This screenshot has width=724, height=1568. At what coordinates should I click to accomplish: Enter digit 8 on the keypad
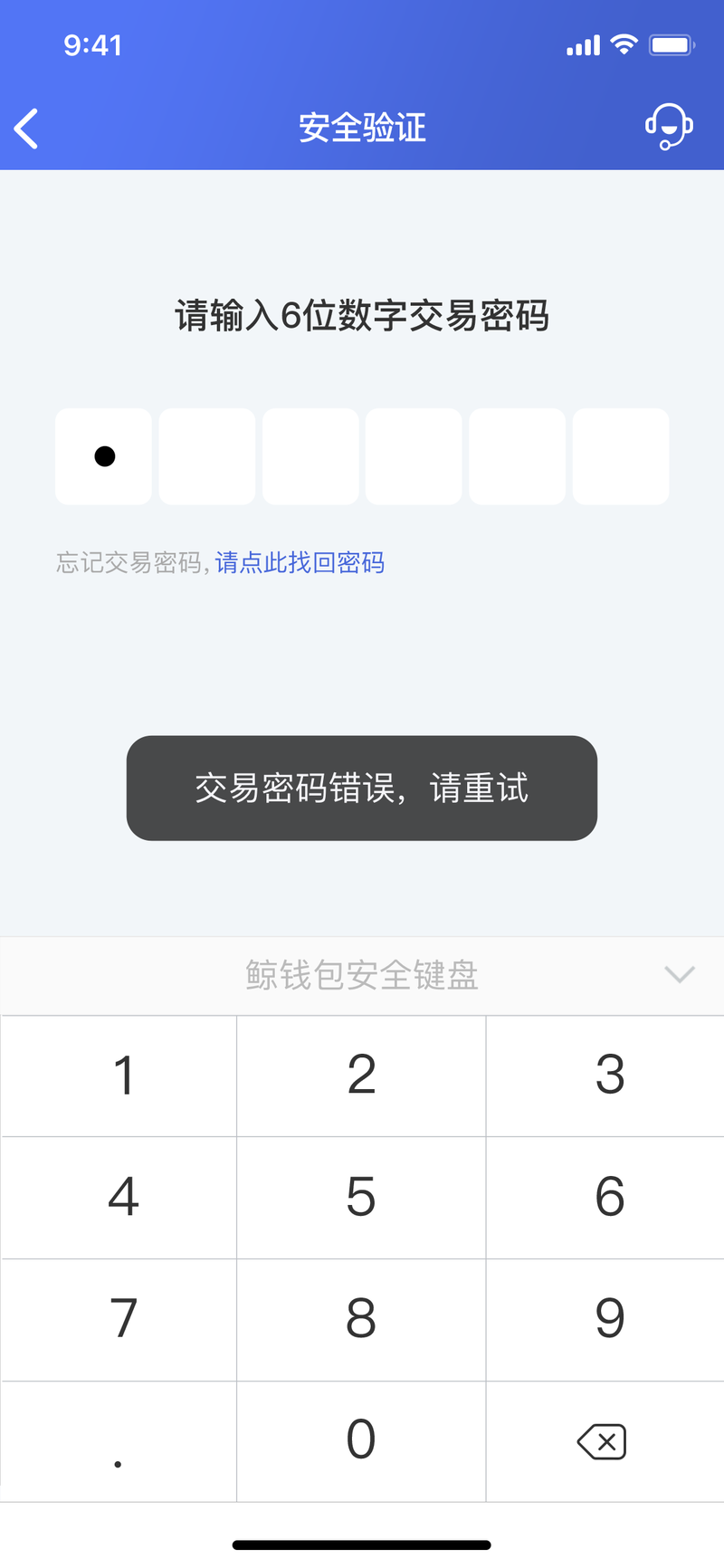coord(361,1320)
